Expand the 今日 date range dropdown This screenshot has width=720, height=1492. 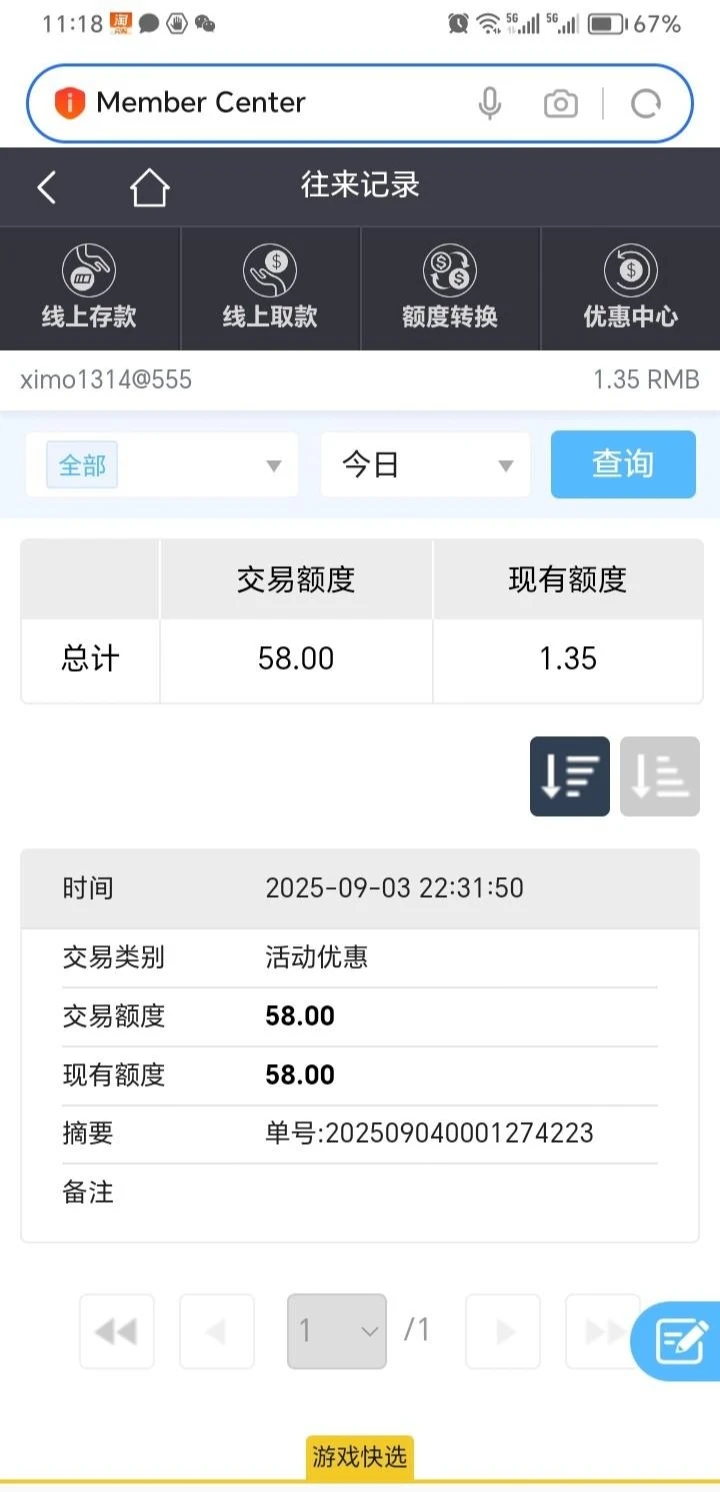pos(425,465)
